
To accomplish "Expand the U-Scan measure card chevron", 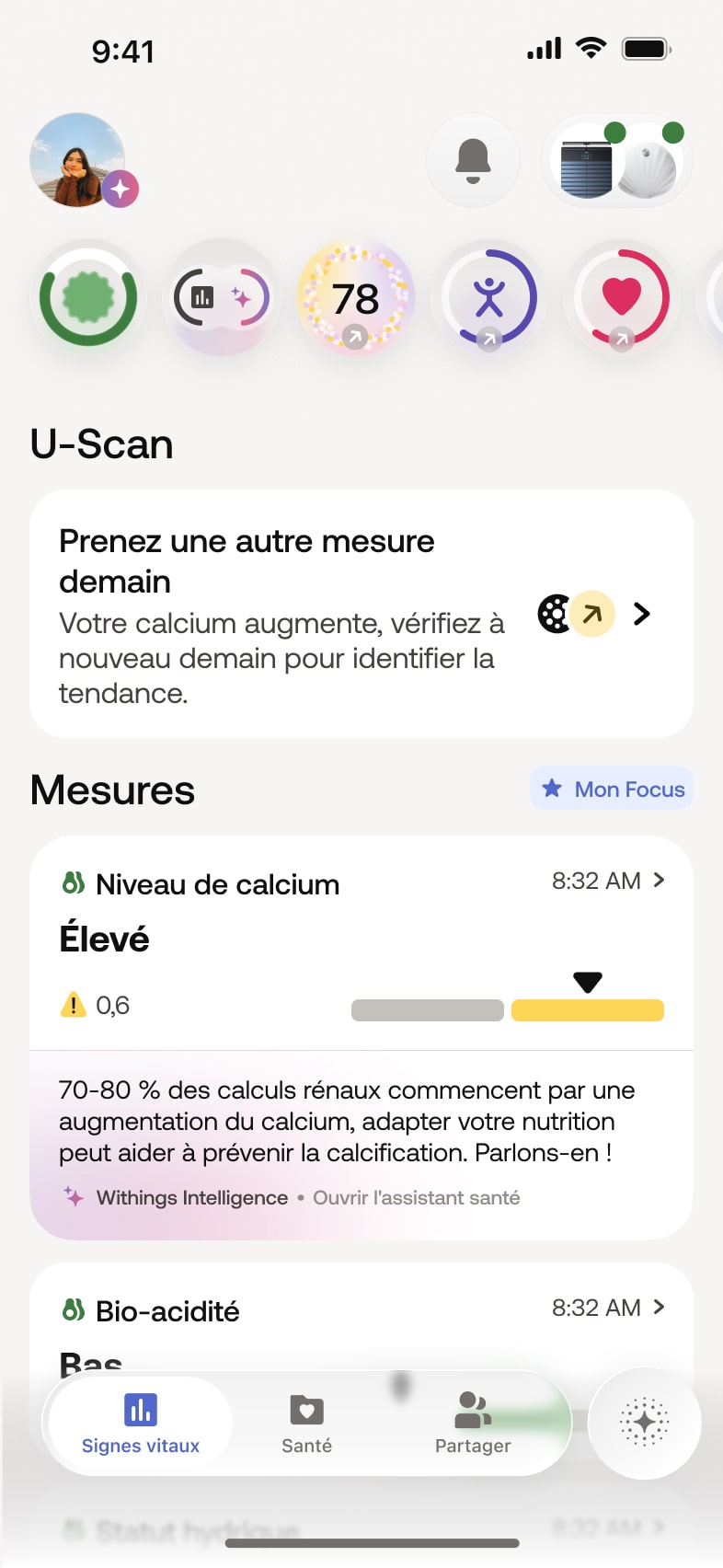I will [x=641, y=613].
